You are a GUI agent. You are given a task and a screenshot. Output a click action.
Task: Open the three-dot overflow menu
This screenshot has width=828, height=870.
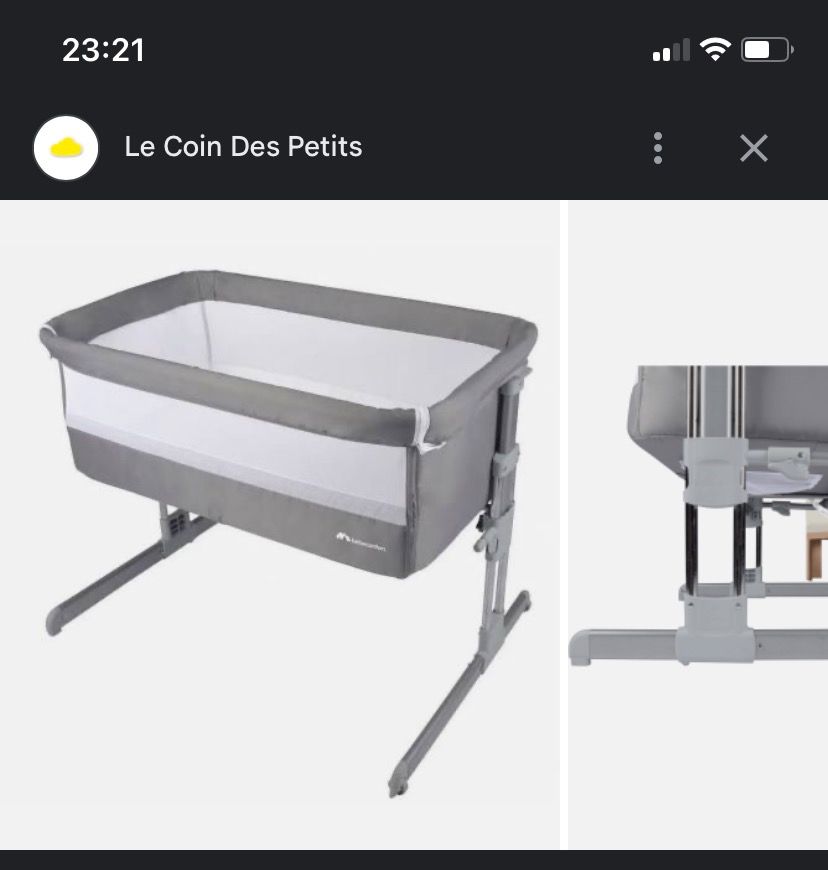click(x=658, y=148)
